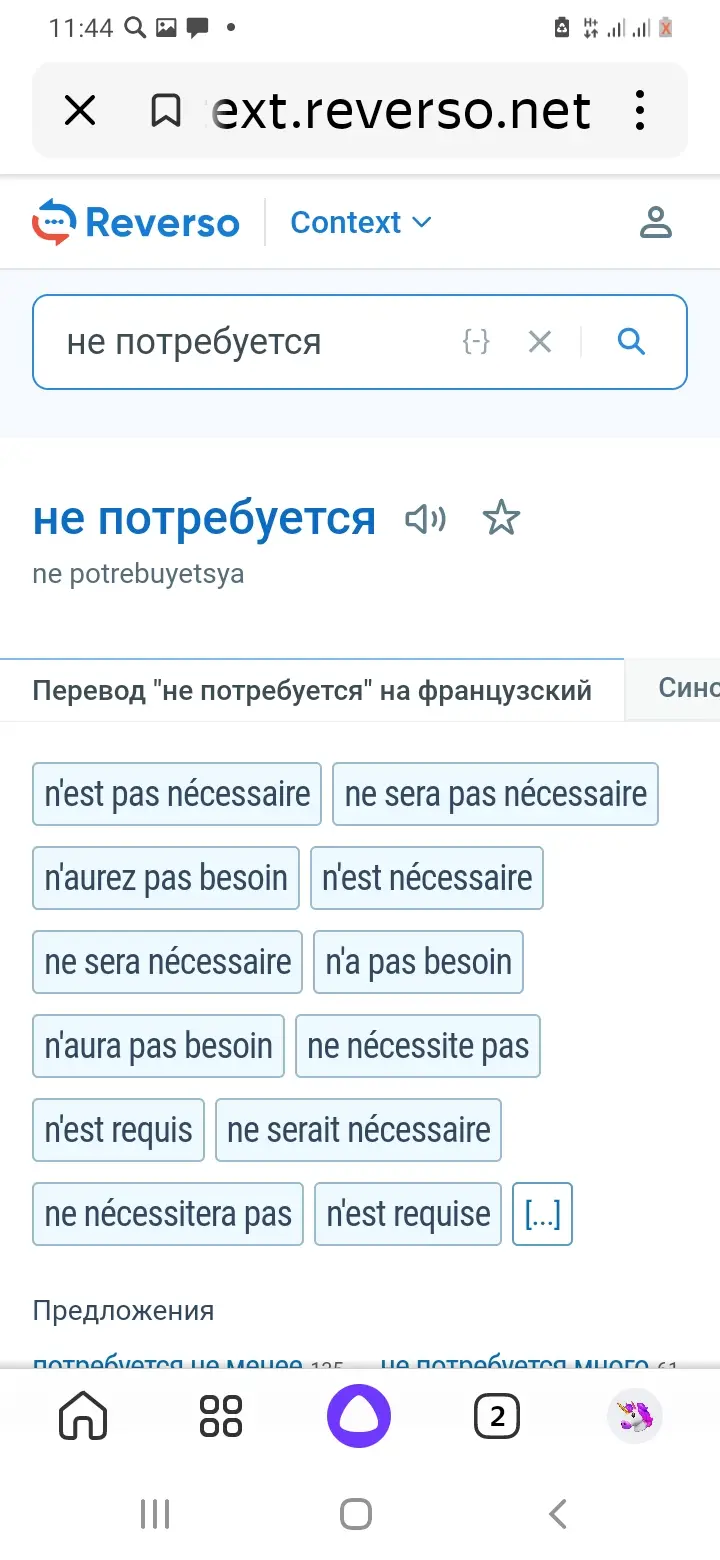Show the open tabs counter
Image resolution: width=720 pixels, height=1560 pixels.
pos(498,1416)
